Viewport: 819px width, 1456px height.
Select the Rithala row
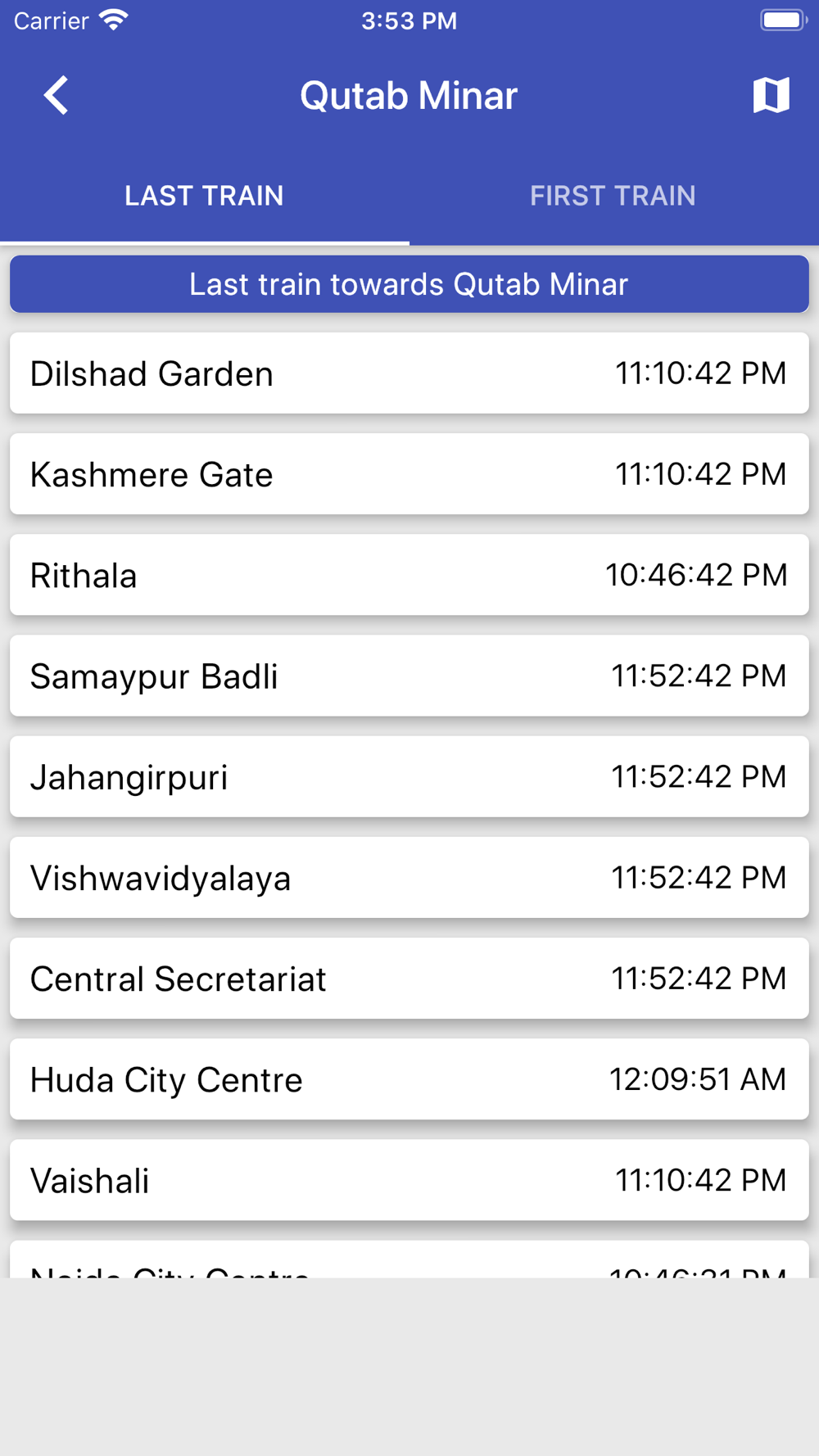coord(409,575)
